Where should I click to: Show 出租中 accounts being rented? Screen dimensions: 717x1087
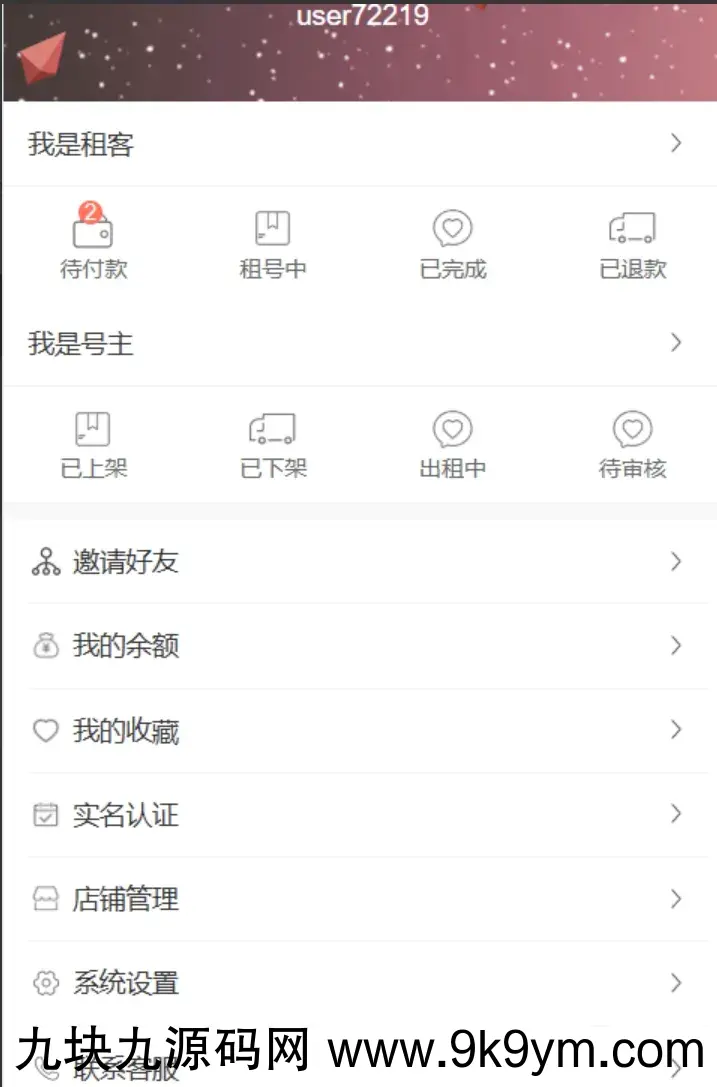coord(452,444)
